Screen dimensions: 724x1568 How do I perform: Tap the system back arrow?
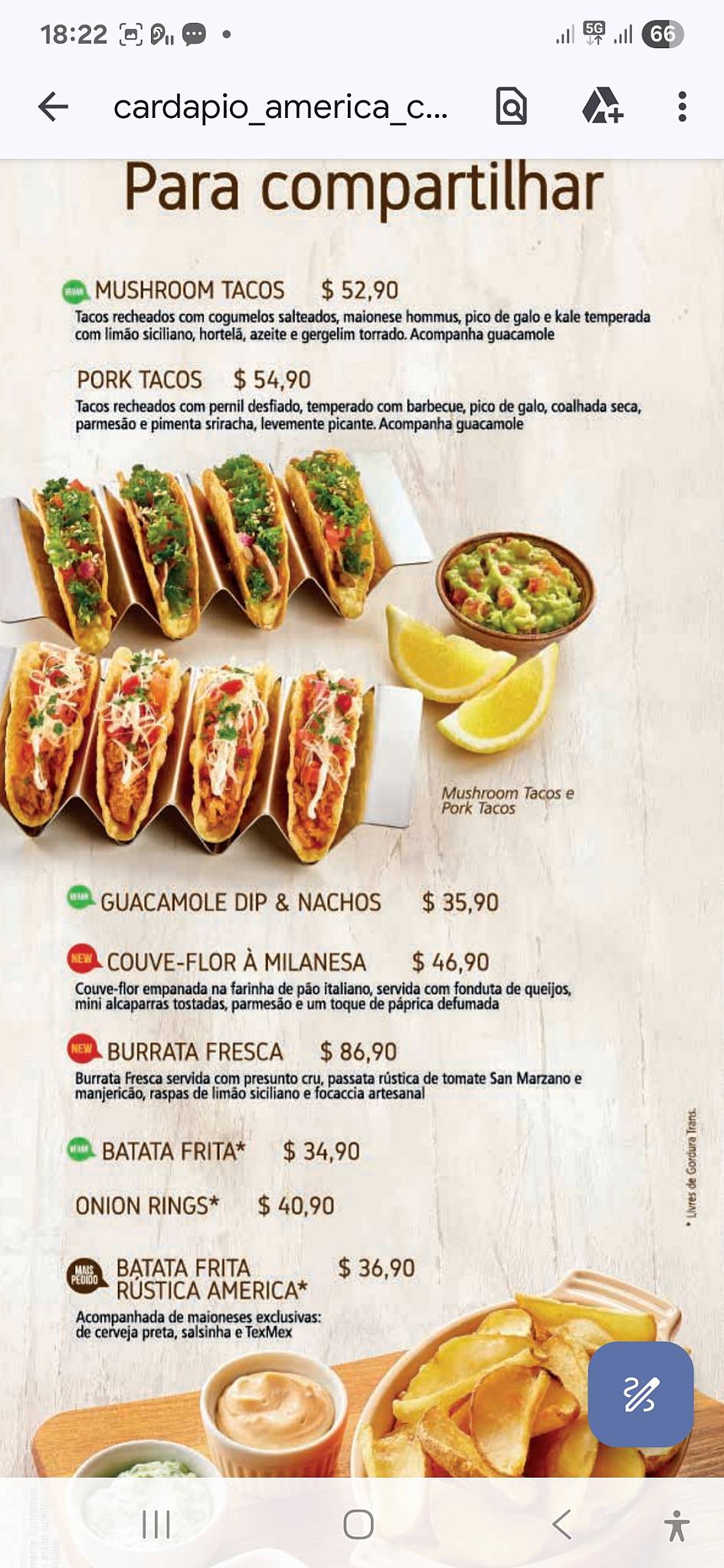(562, 1524)
